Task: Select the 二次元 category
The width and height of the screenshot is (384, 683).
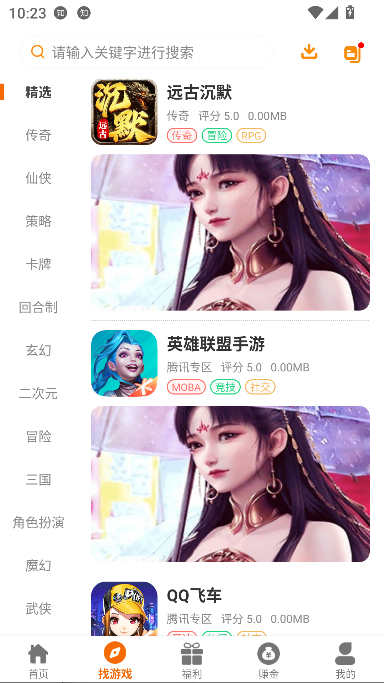Action: click(x=38, y=393)
